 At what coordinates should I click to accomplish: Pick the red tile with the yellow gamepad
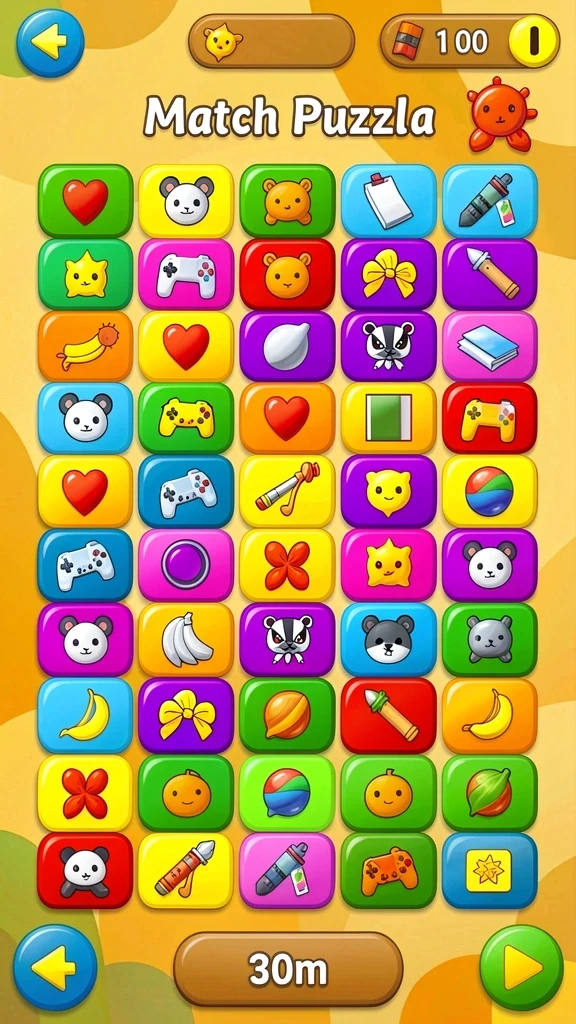(490, 418)
